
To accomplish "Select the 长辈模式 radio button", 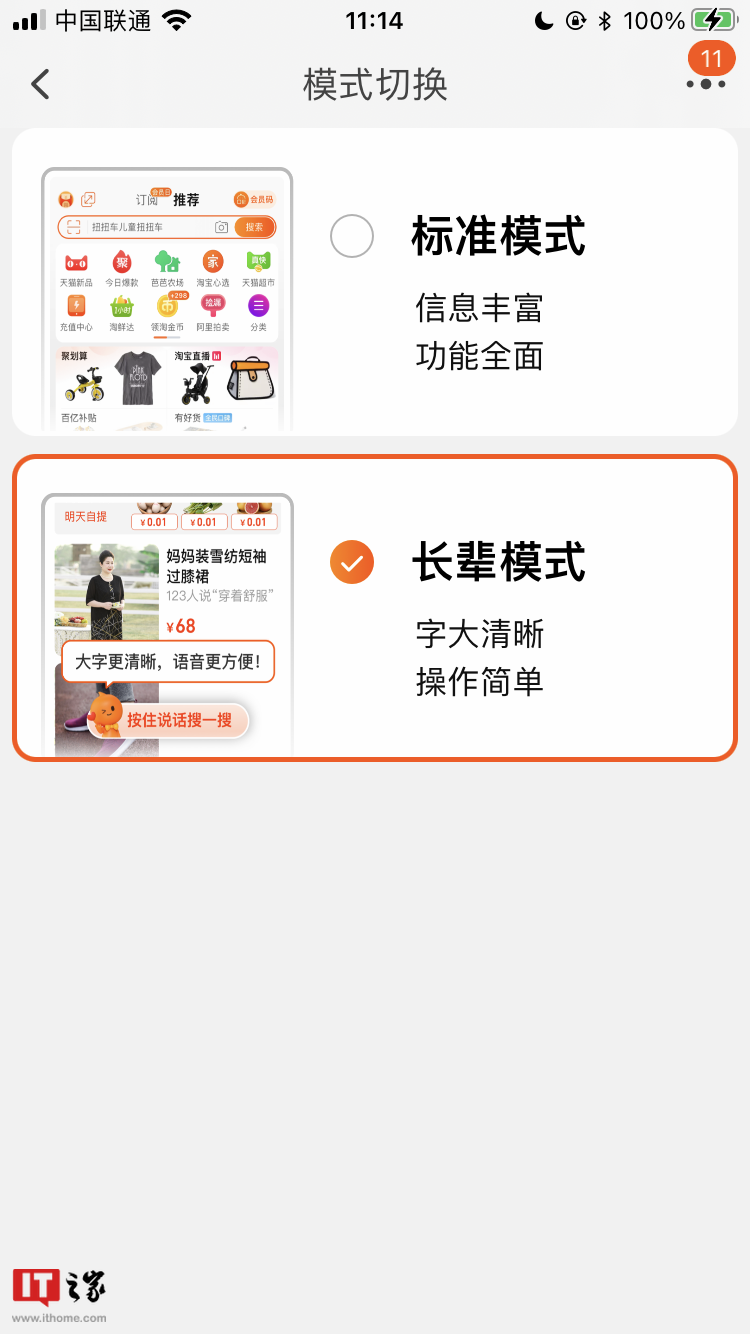I will pyautogui.click(x=352, y=562).
